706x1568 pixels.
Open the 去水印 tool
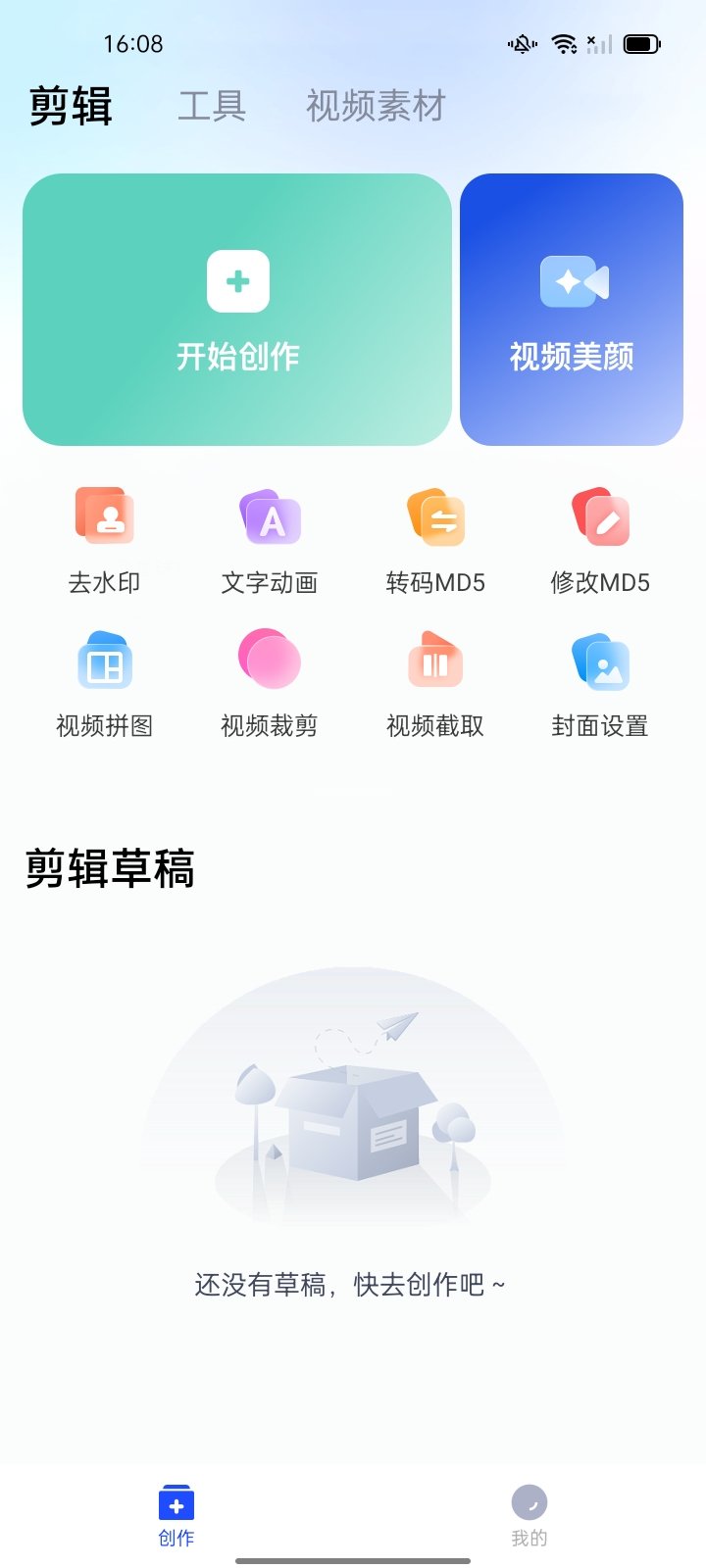pyautogui.click(x=105, y=539)
